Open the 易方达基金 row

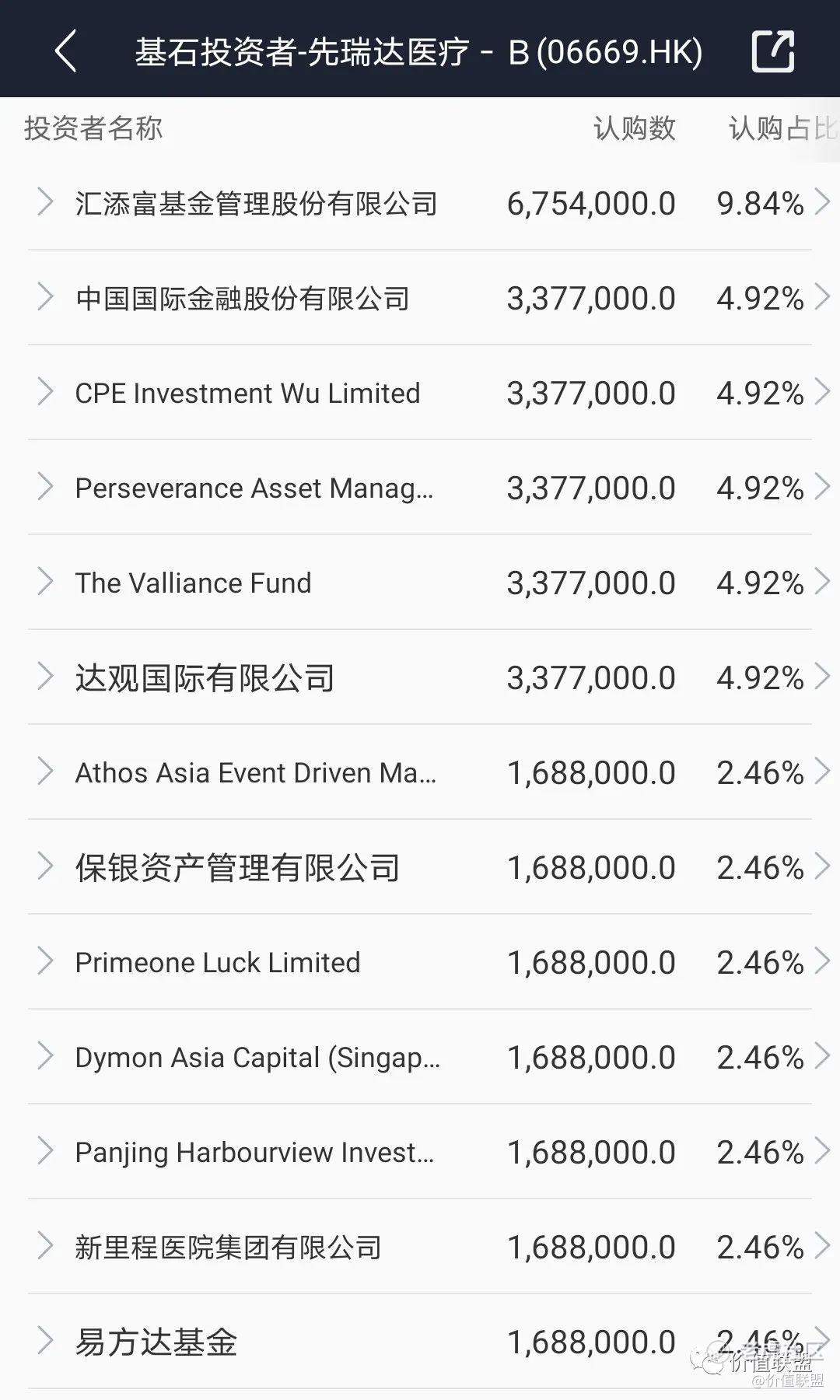pyautogui.click(x=420, y=1342)
